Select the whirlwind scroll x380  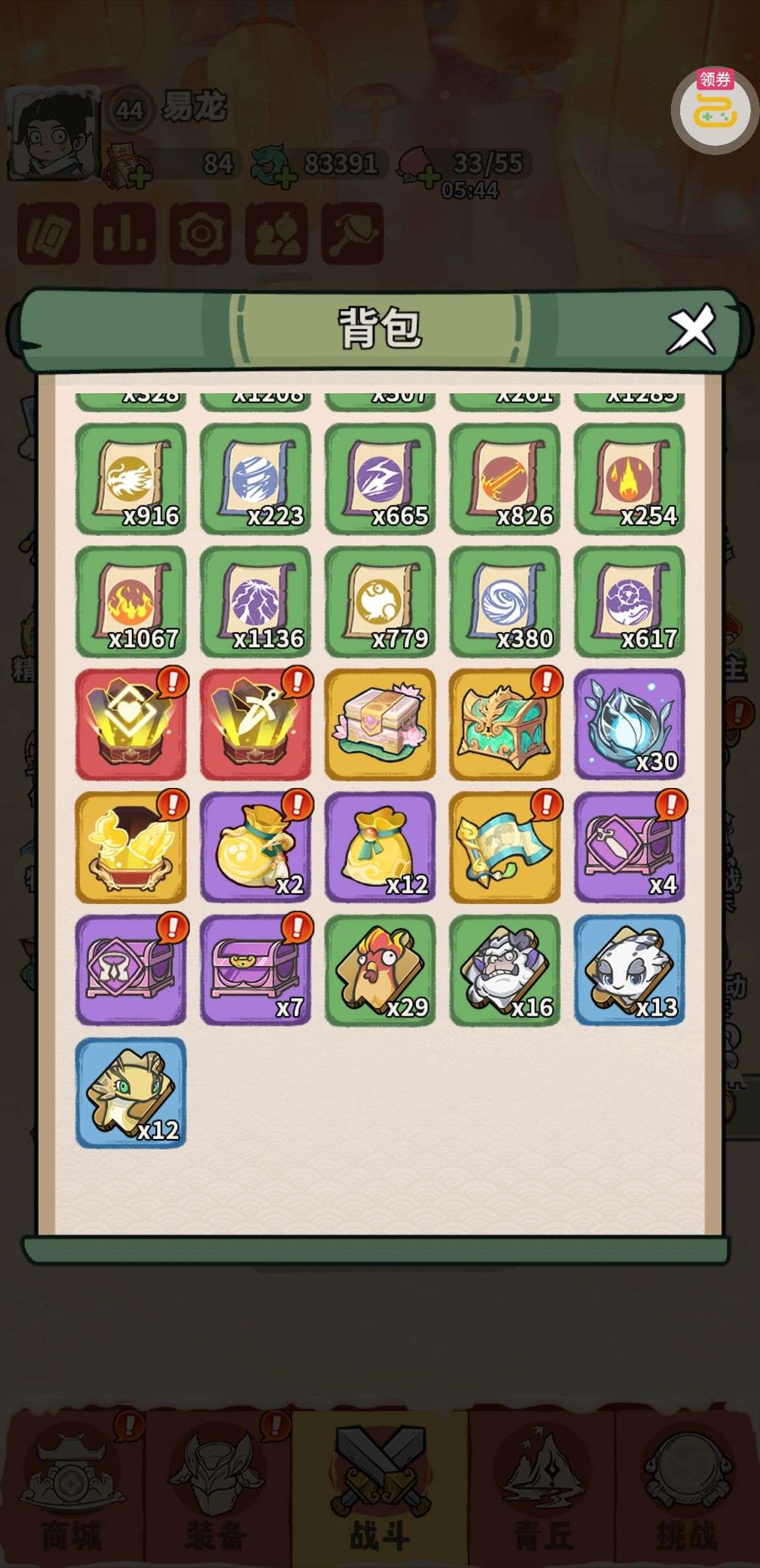click(505, 601)
